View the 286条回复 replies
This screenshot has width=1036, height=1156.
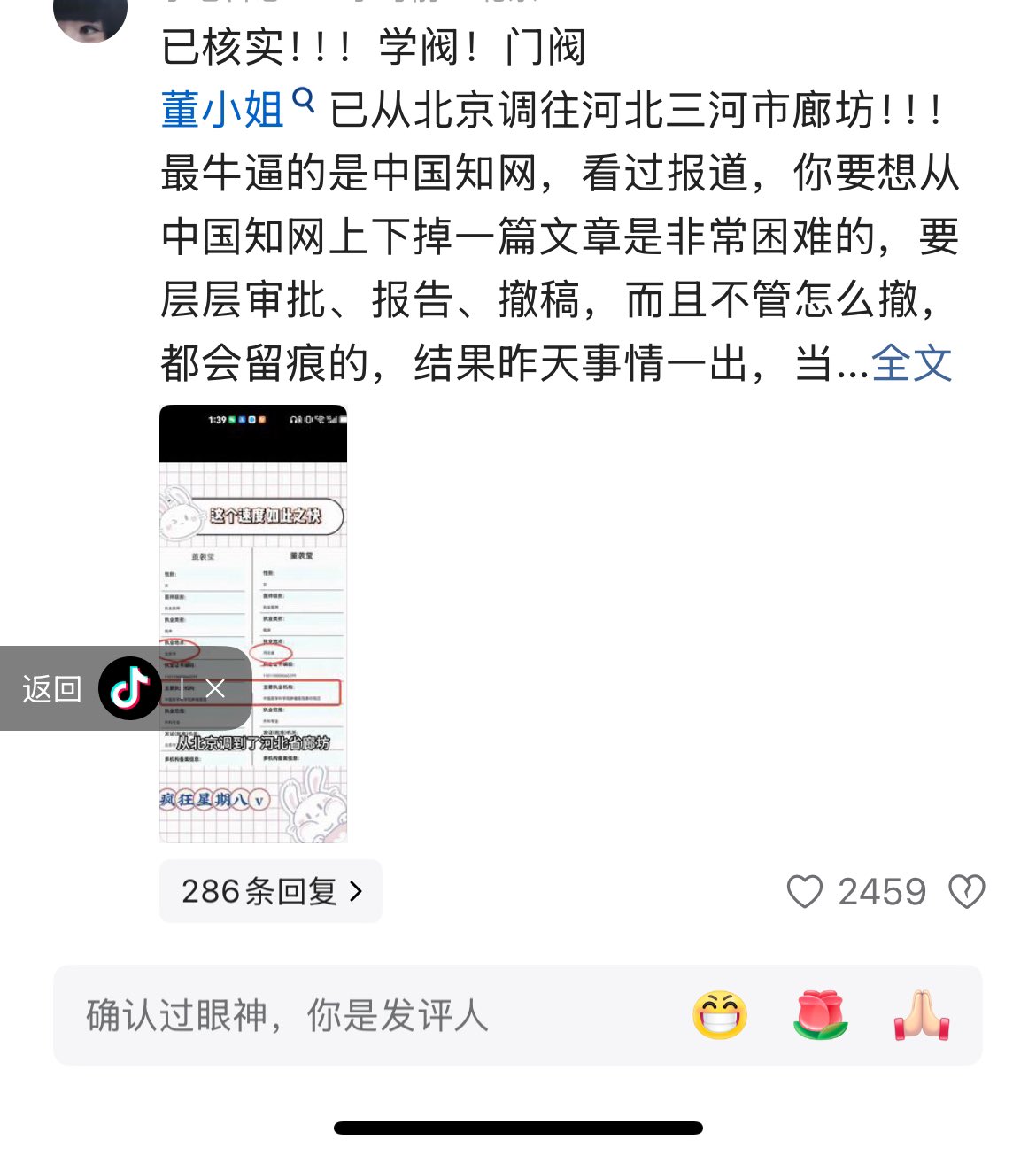(270, 891)
